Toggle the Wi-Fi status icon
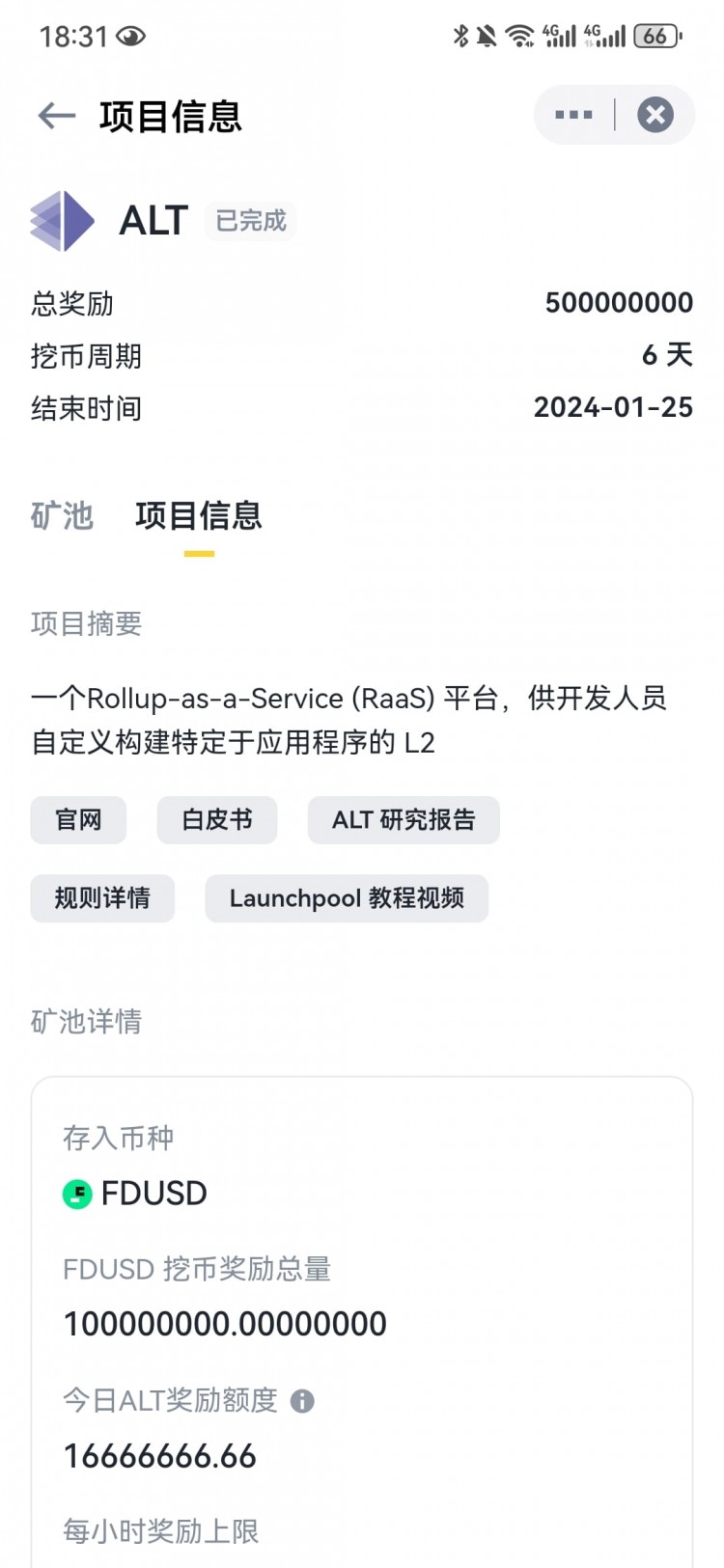 519,34
